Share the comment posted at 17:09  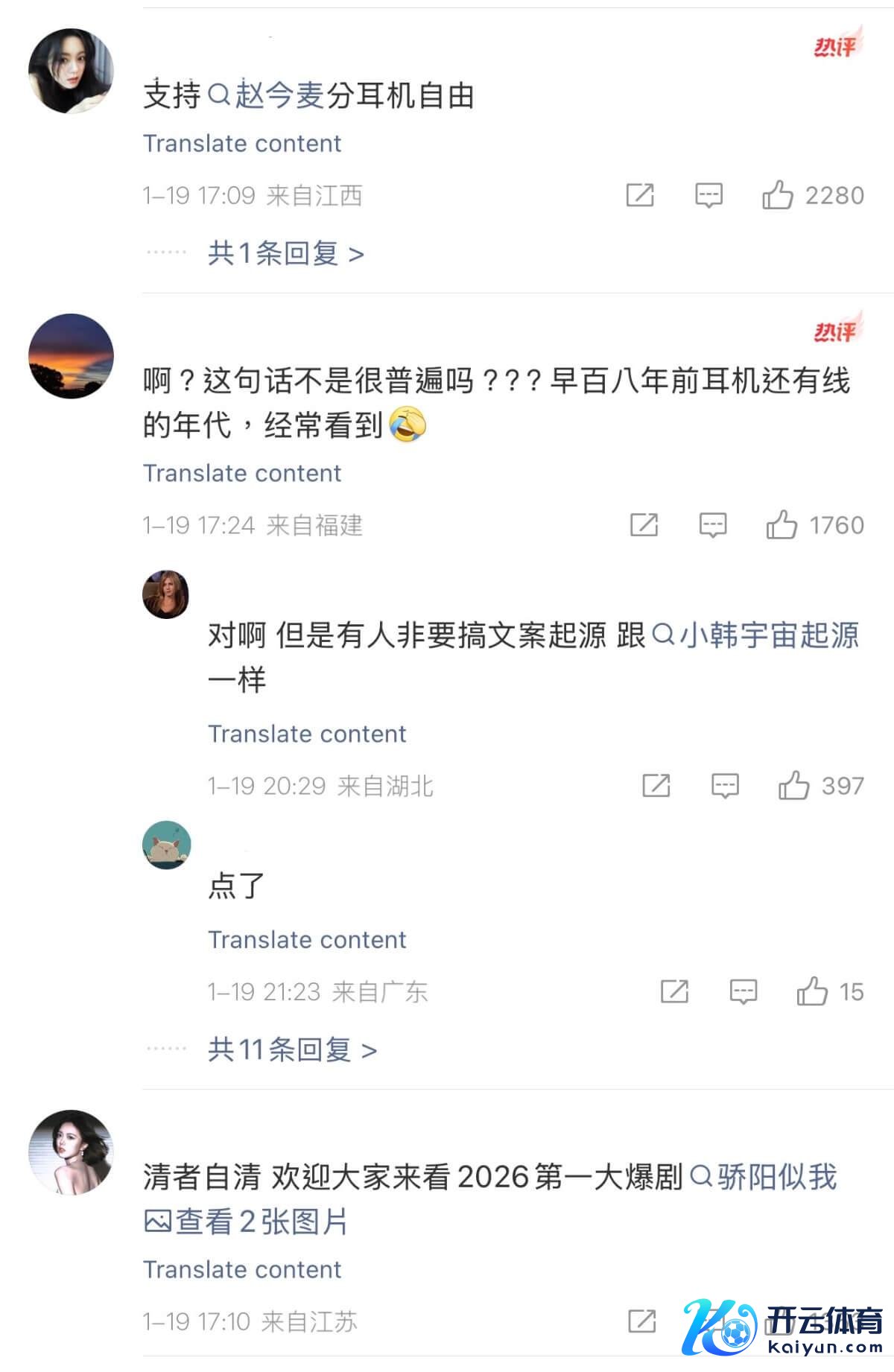pos(640,195)
